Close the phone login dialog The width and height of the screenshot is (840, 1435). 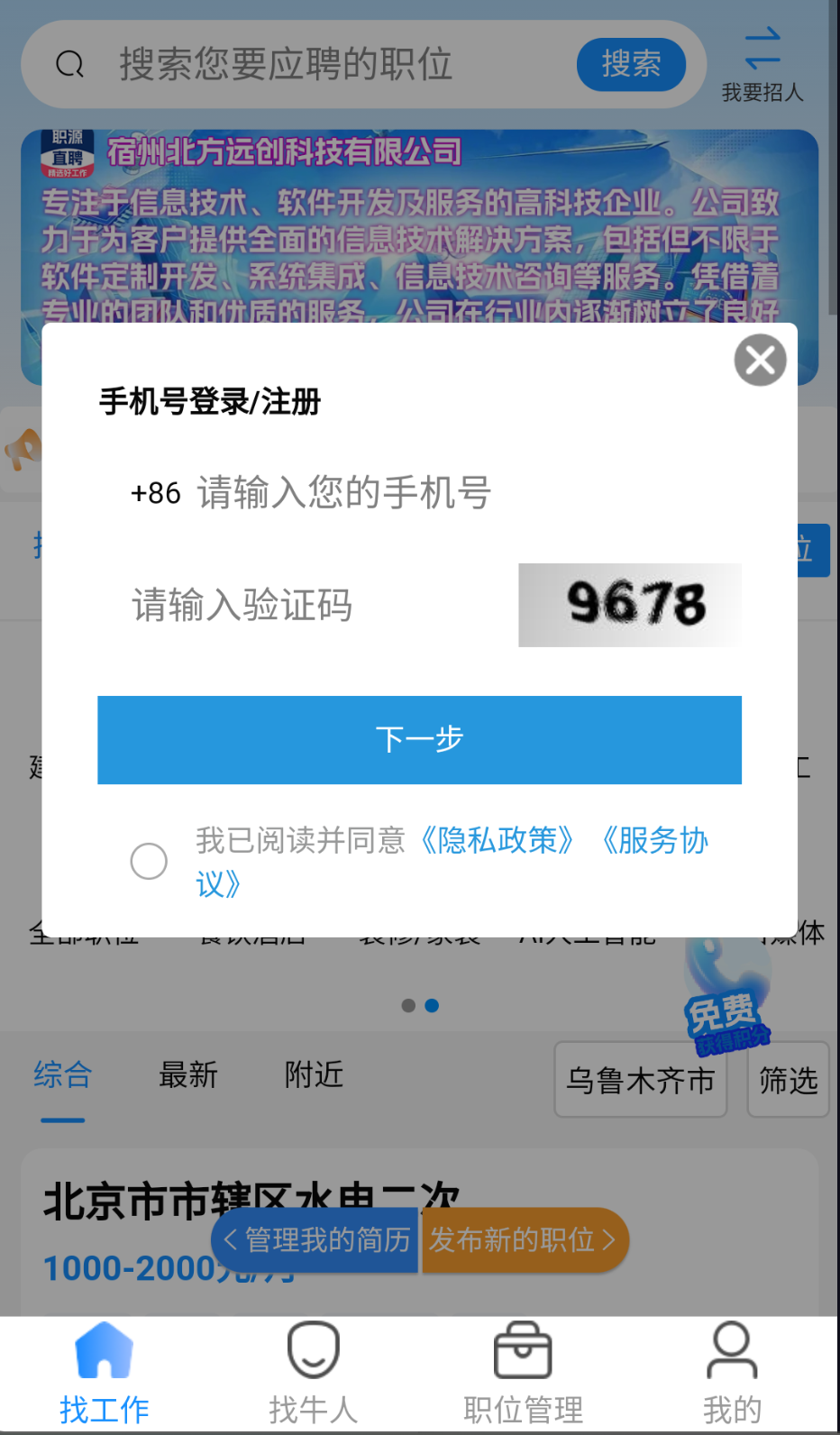[760, 361]
